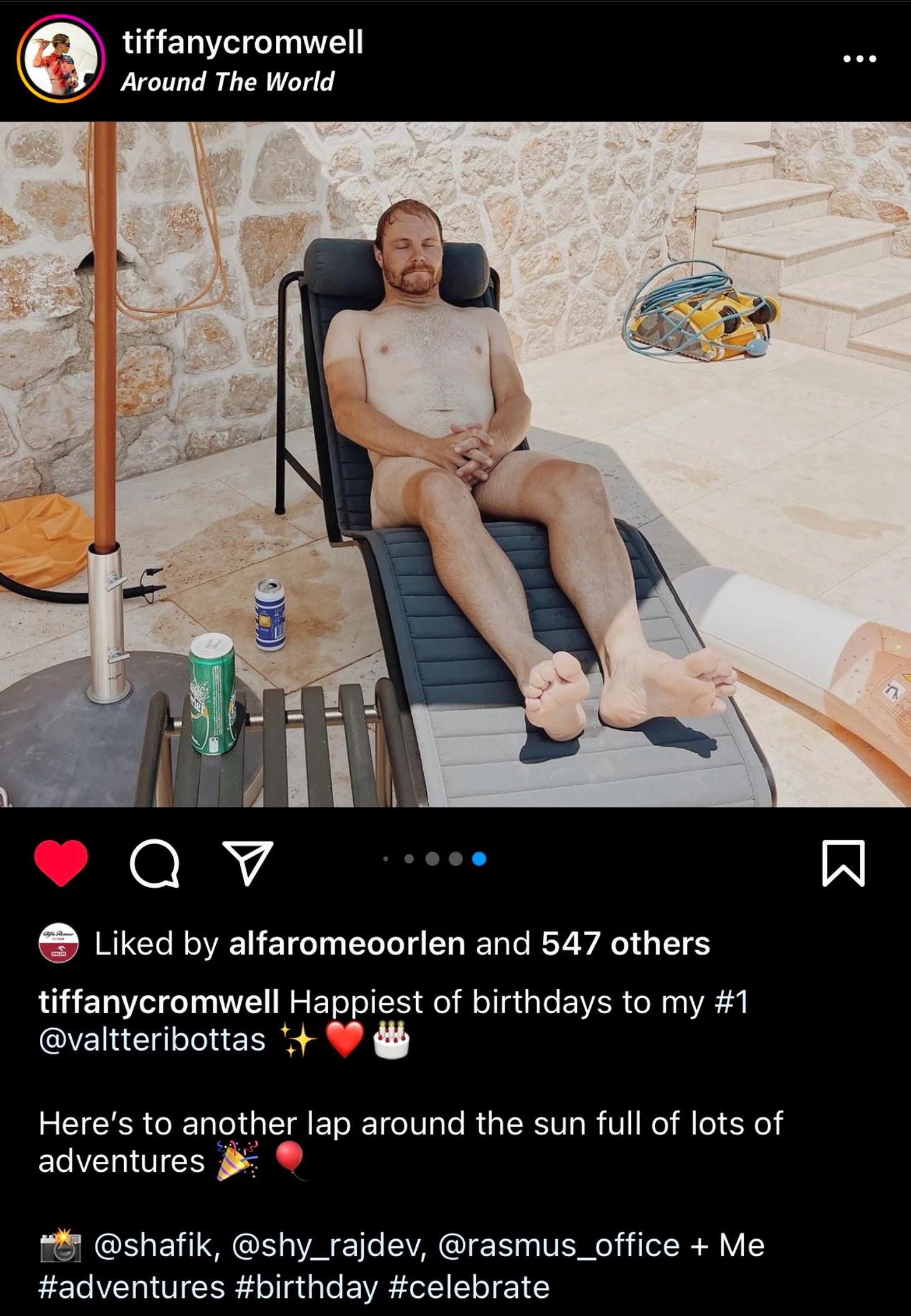911x1316 pixels.
Task: Open the comments on this post
Action: [155, 863]
